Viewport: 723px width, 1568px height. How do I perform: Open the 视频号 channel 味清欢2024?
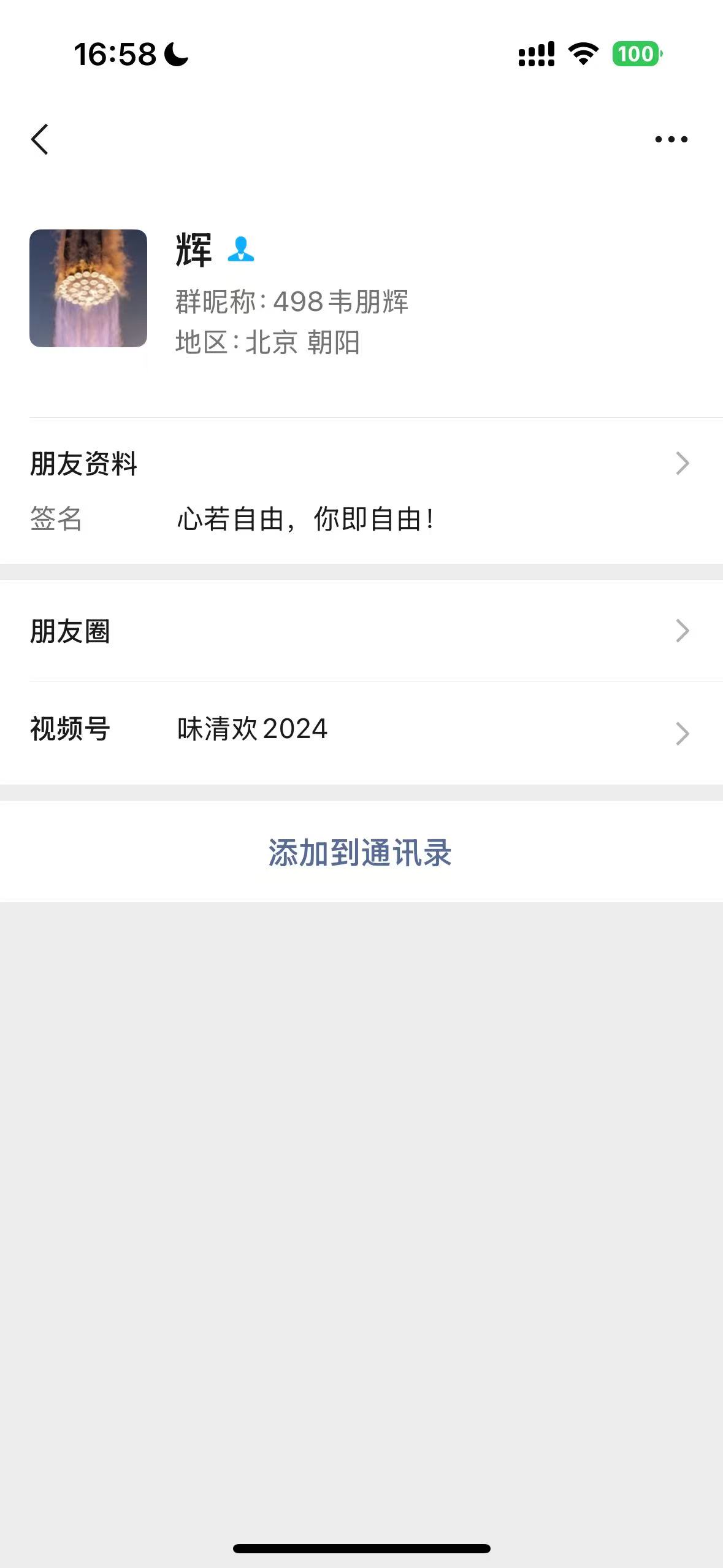click(x=361, y=731)
